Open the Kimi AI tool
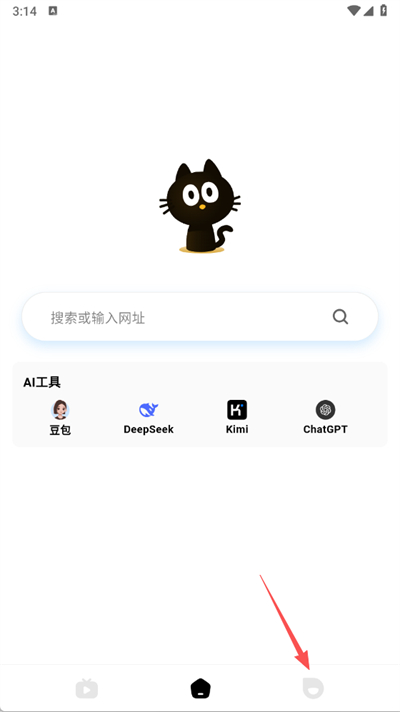Viewport: 400px width, 712px height. pyautogui.click(x=237, y=418)
